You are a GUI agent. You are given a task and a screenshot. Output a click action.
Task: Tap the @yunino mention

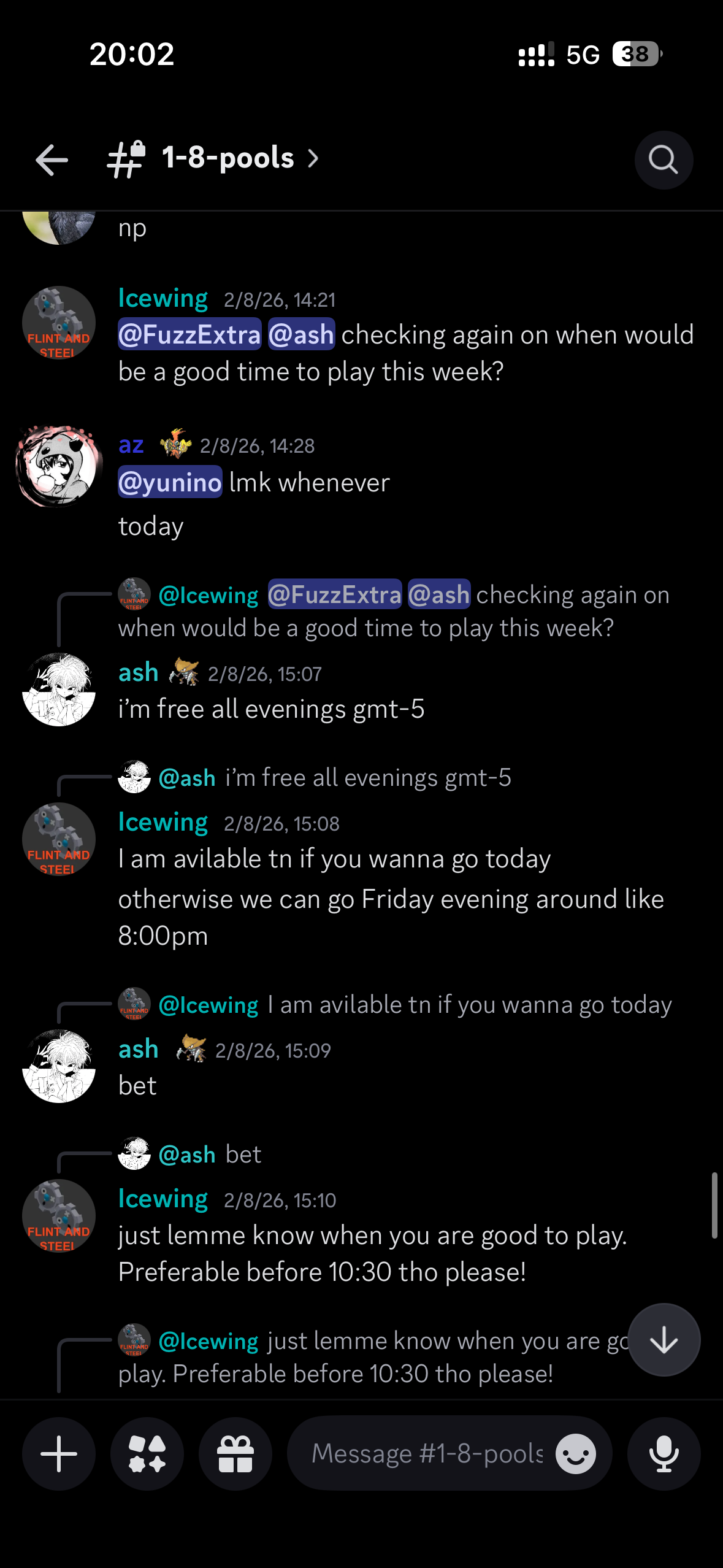click(170, 482)
